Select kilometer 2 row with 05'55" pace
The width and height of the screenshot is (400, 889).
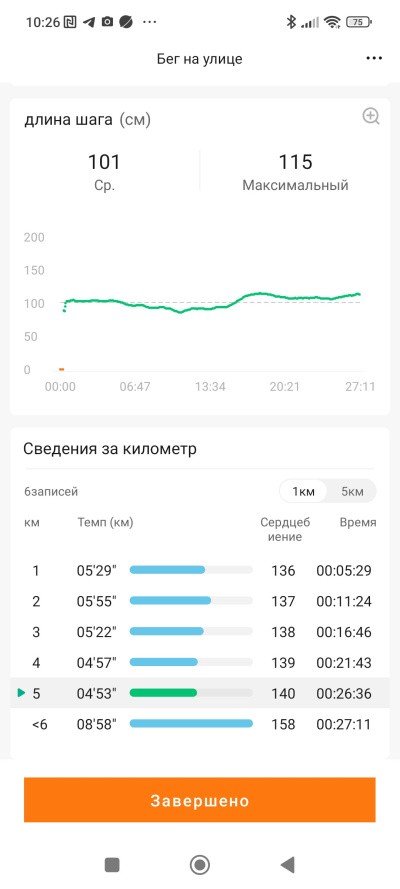tap(199, 601)
